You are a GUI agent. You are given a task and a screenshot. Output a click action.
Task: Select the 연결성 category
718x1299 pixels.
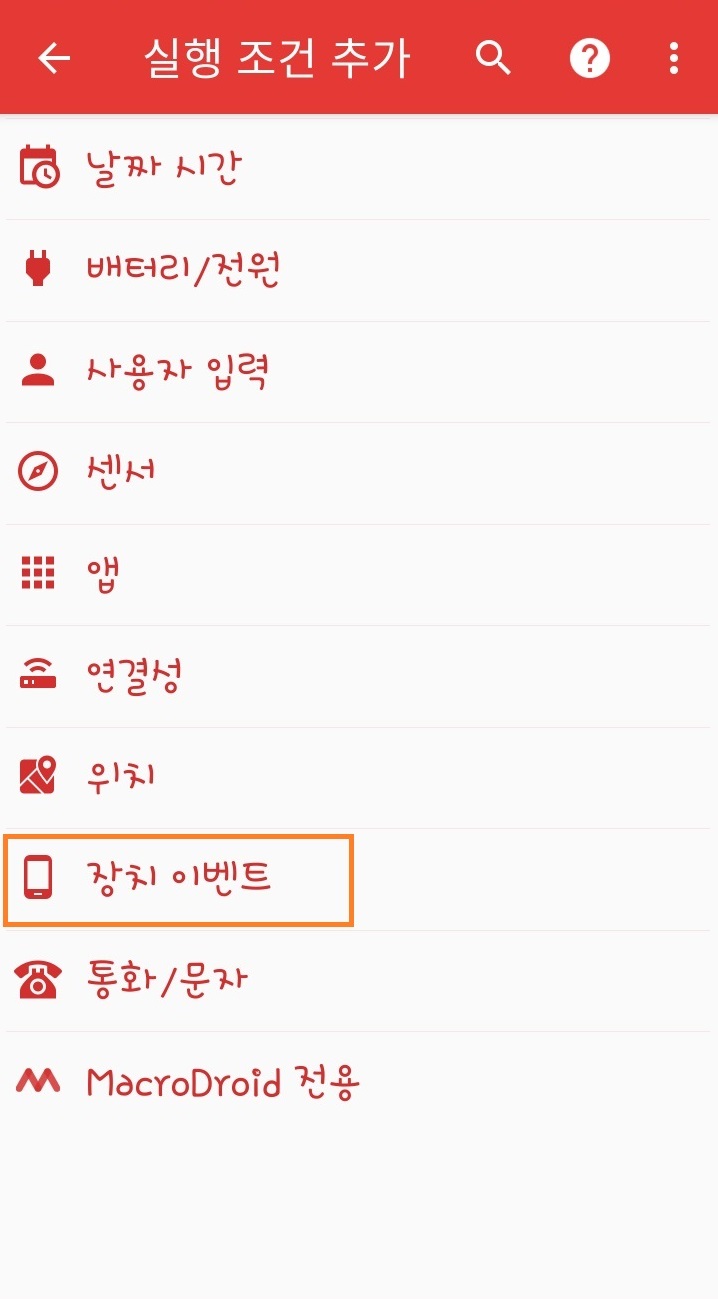point(133,677)
